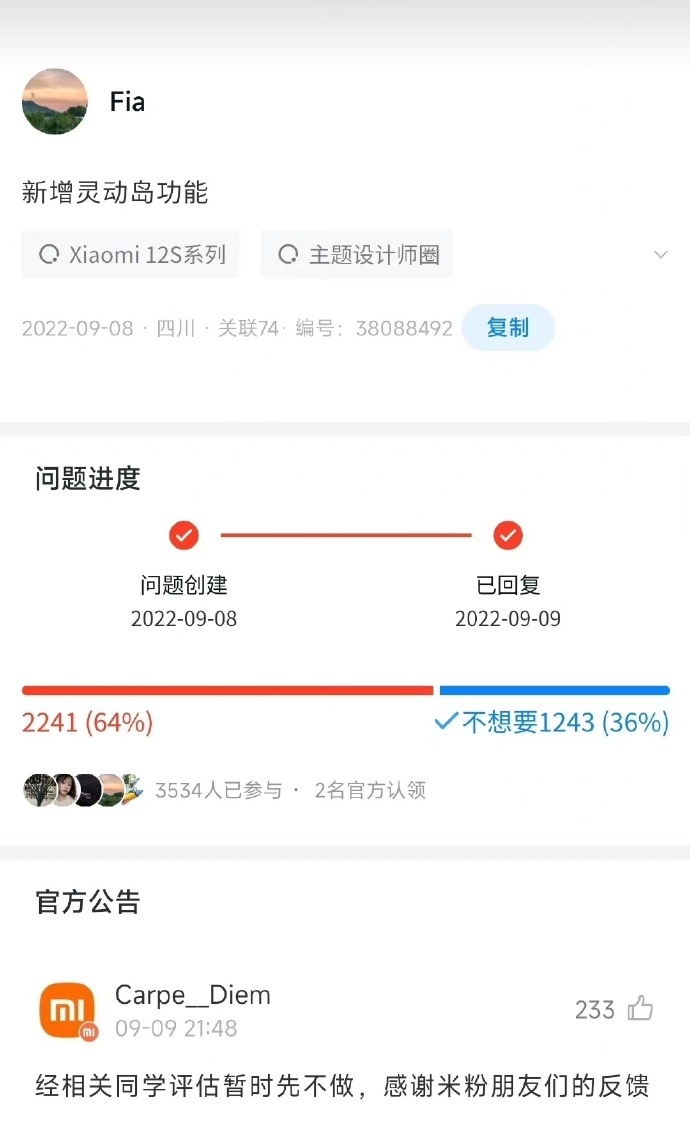The width and height of the screenshot is (690, 1128).
Task: Open the 主题设计师圈 circle chip
Action: tap(357, 254)
